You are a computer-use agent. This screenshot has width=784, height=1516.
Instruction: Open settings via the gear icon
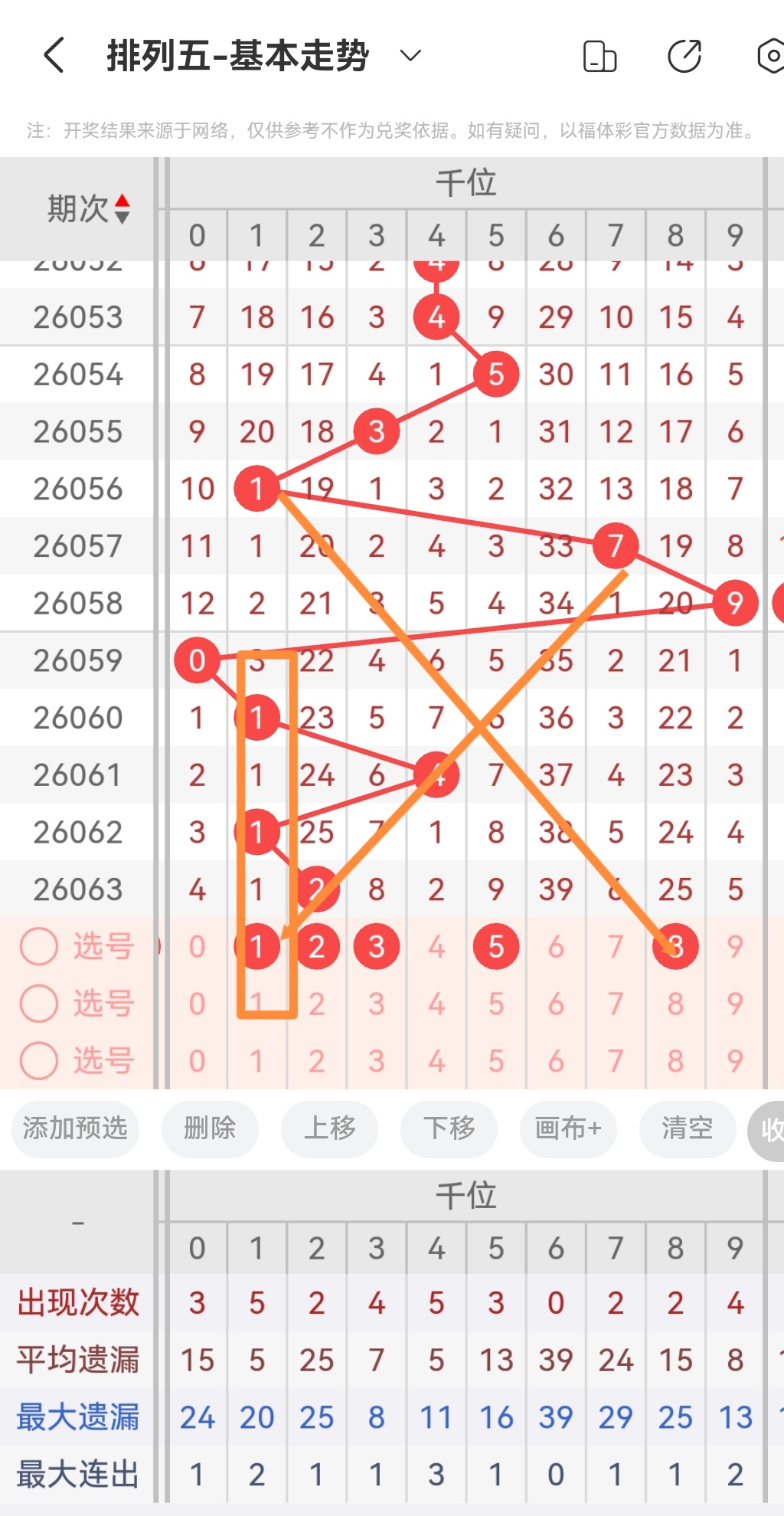click(772, 55)
